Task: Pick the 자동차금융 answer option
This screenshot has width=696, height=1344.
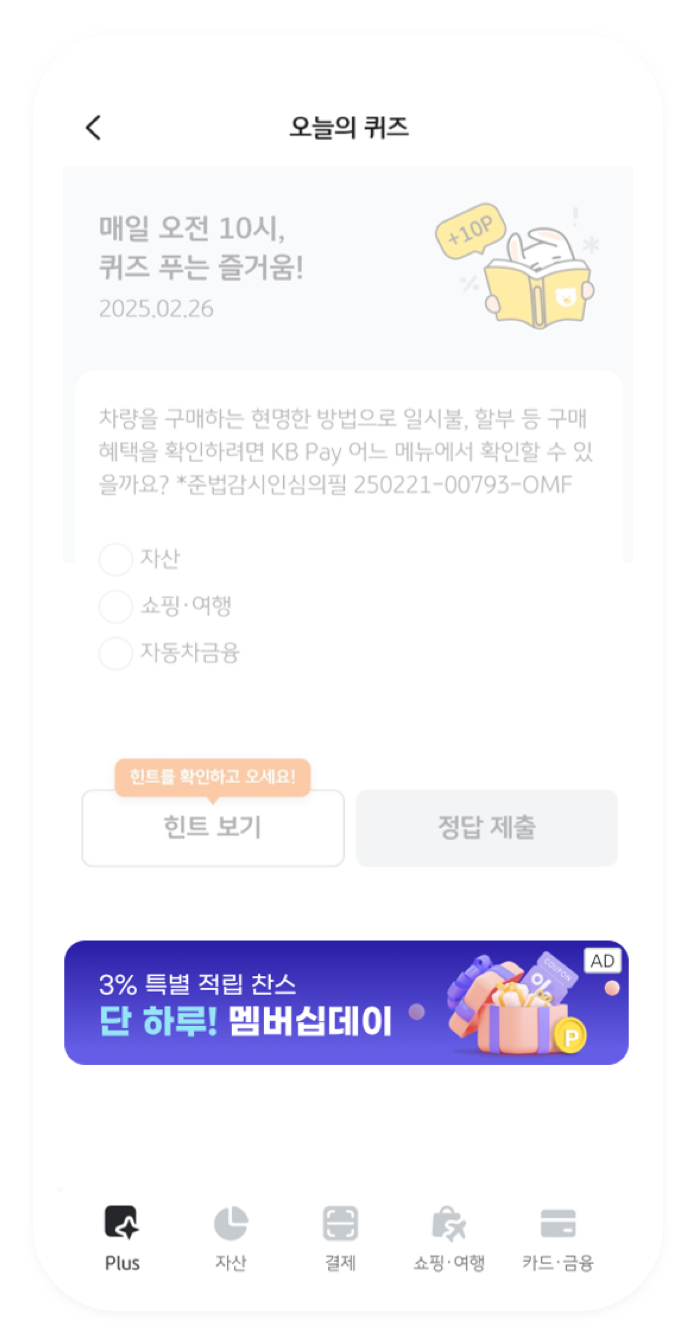Action: [x=117, y=653]
